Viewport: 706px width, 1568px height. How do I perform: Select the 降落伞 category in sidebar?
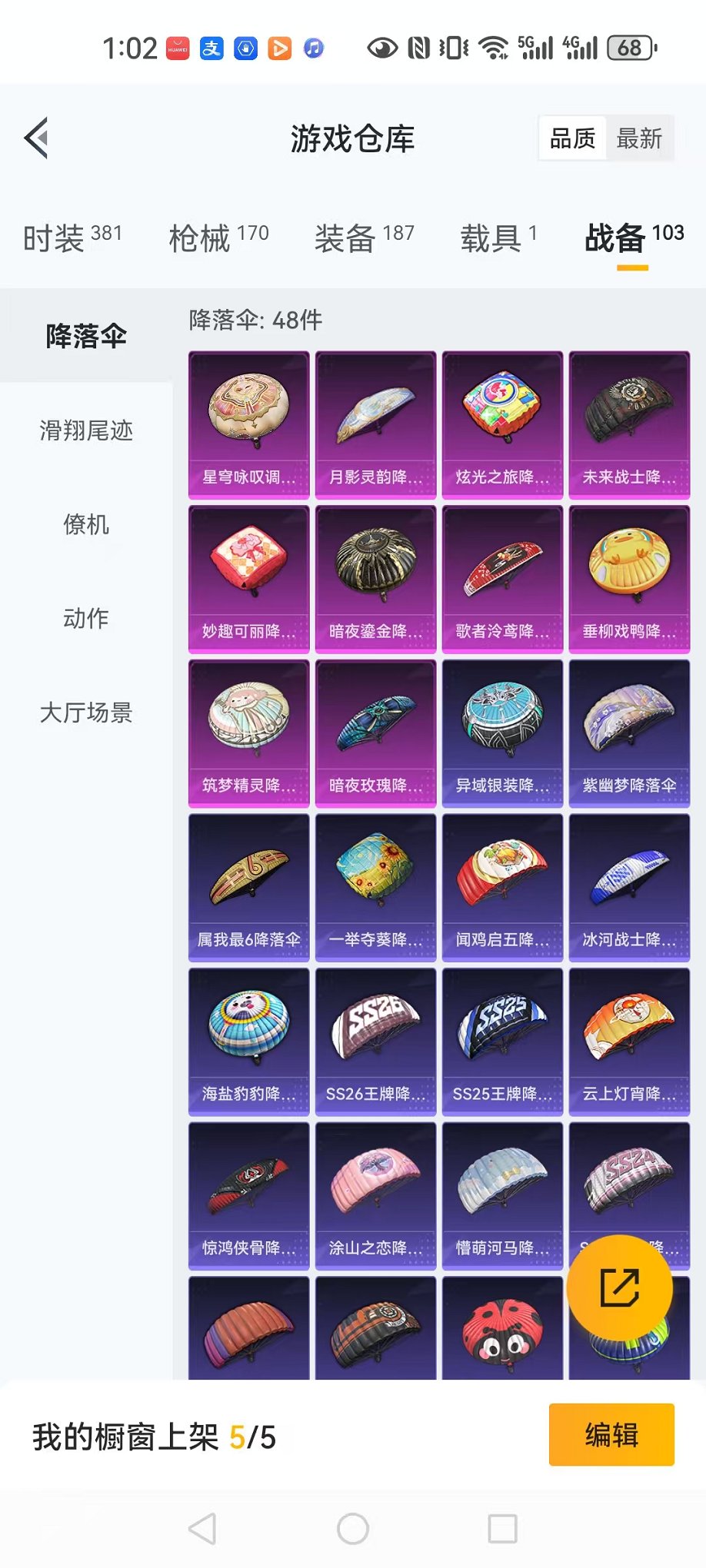pos(86,336)
